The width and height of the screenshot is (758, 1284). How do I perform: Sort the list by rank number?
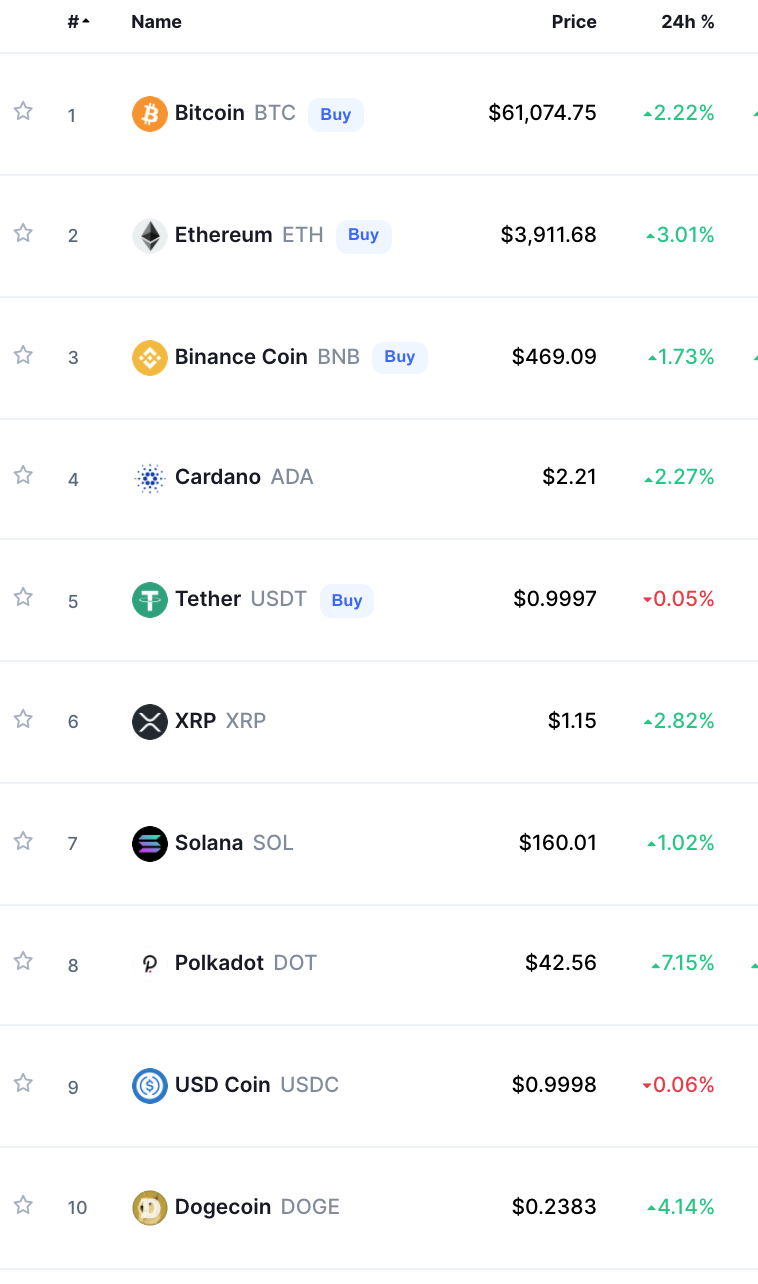pyautogui.click(x=78, y=22)
